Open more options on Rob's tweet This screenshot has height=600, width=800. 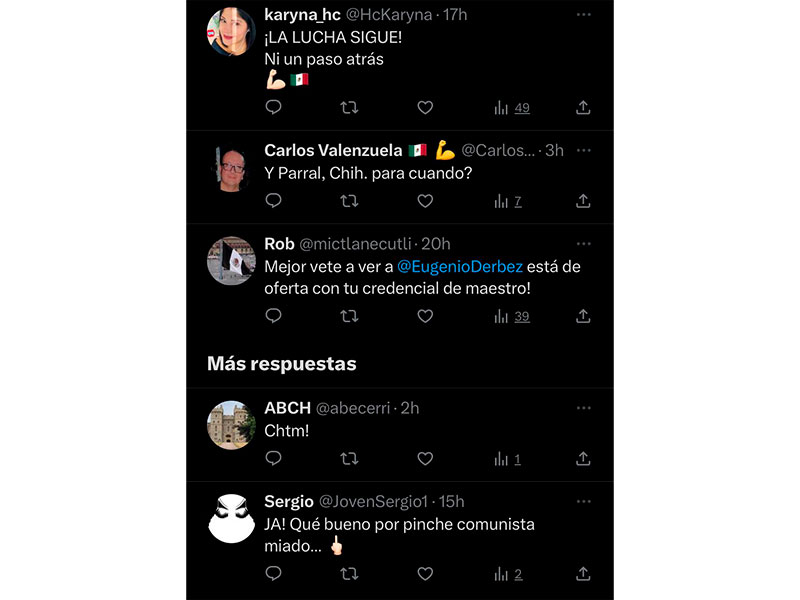[x=583, y=243]
